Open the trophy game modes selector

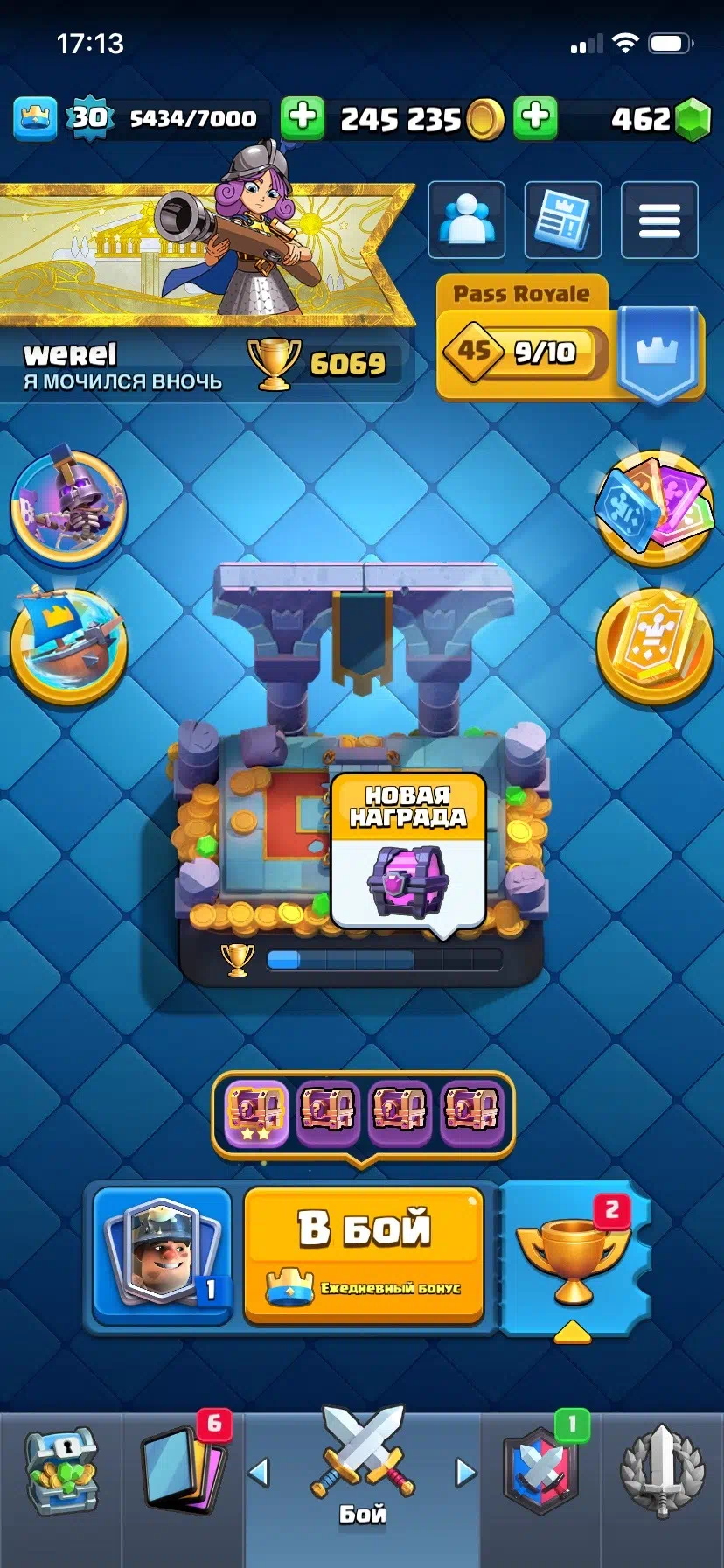pos(574,1256)
